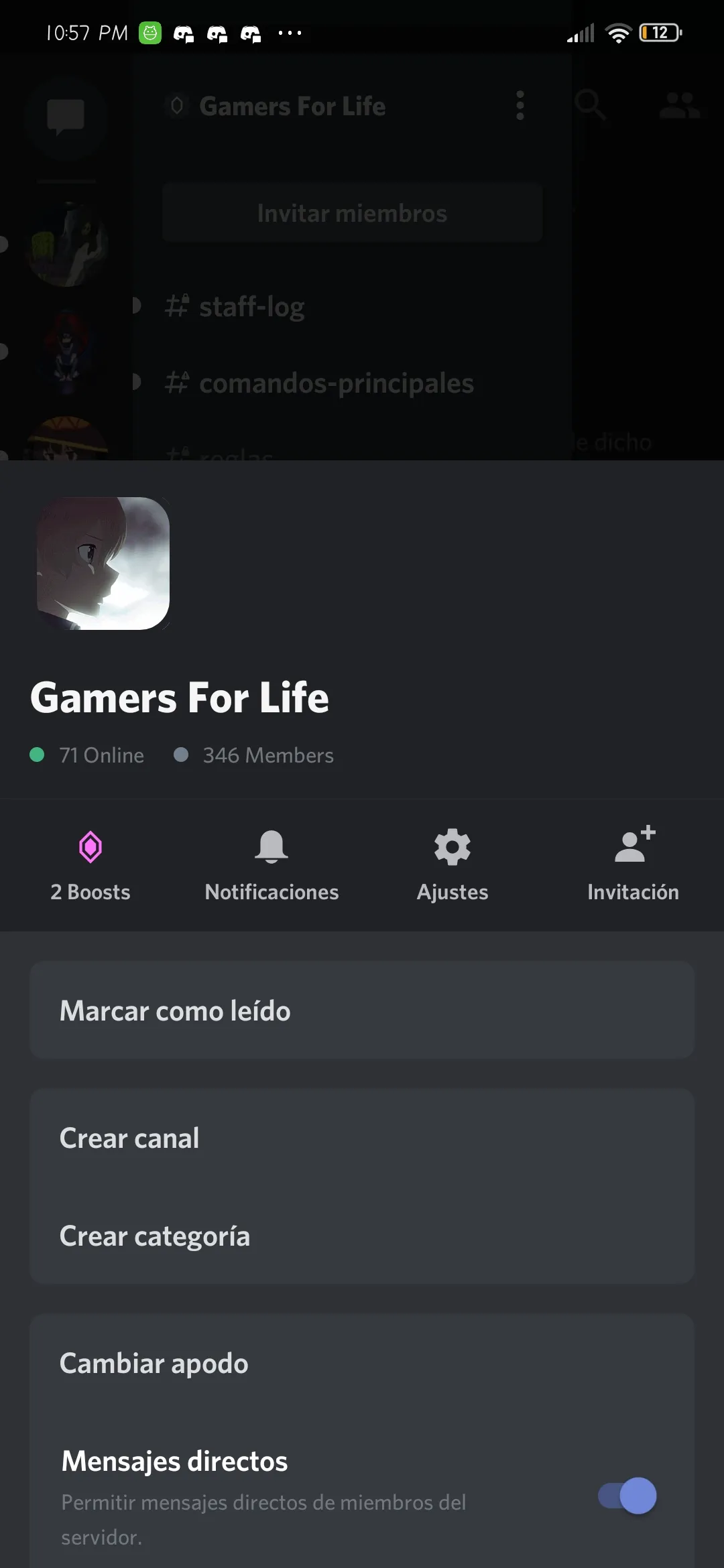Open the 2 Boosts server boost option
724x1568 pixels.
(90, 864)
